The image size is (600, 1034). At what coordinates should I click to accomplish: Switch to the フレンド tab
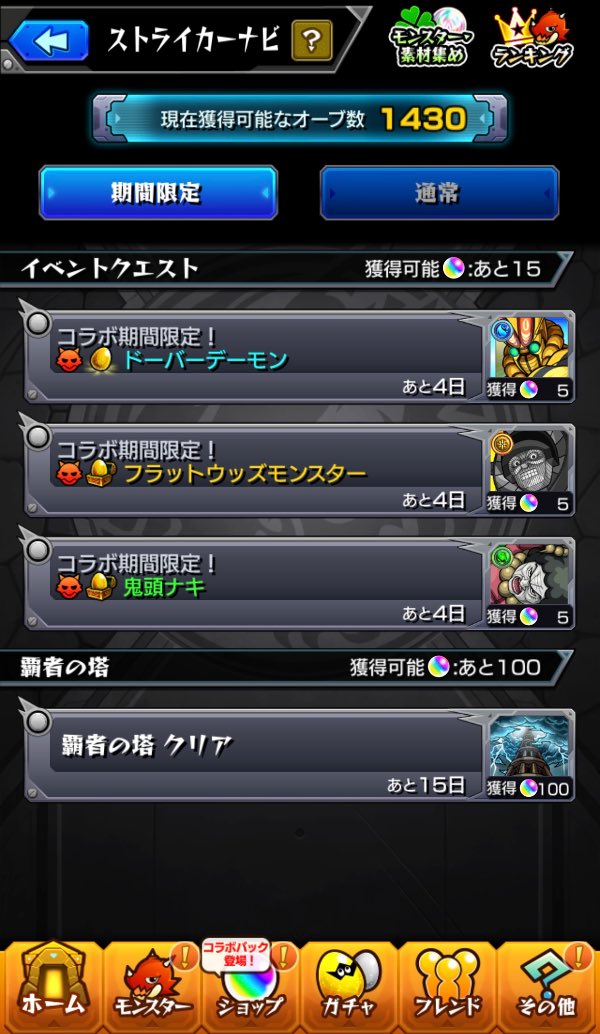[x=447, y=990]
